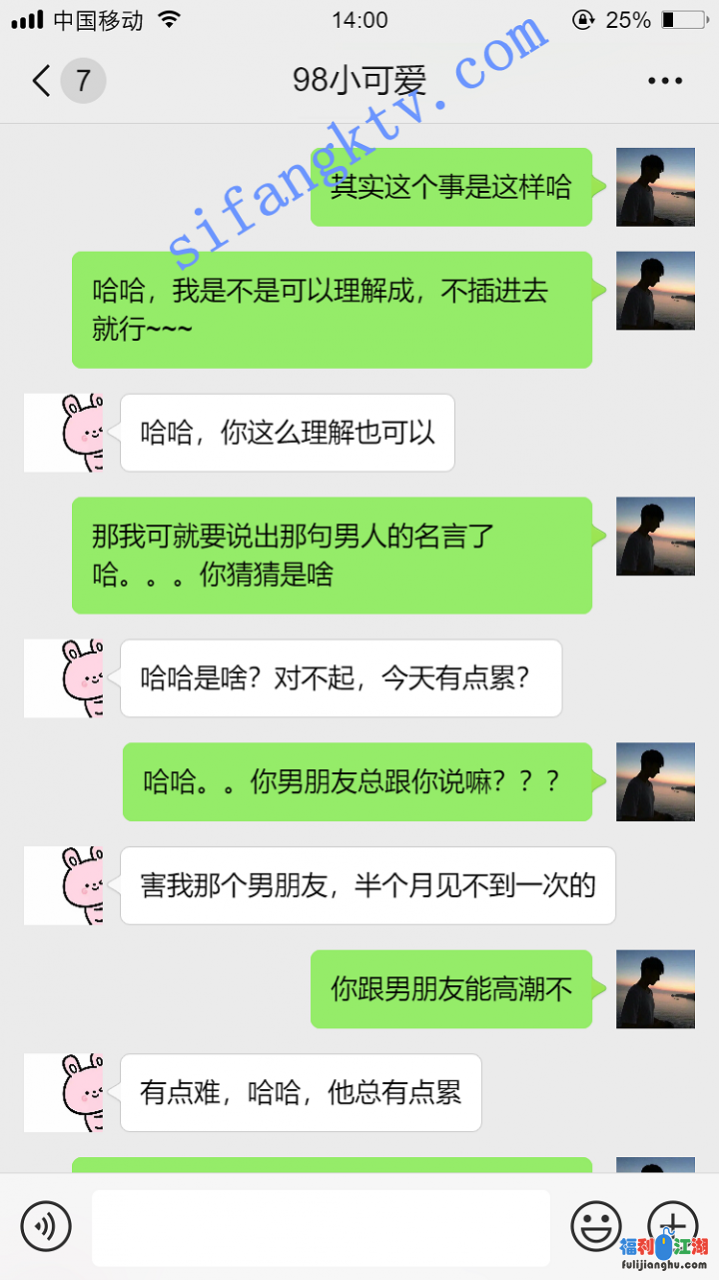Open the chat's three-dot overflow menu
This screenshot has height=1280, width=719.
664,81
